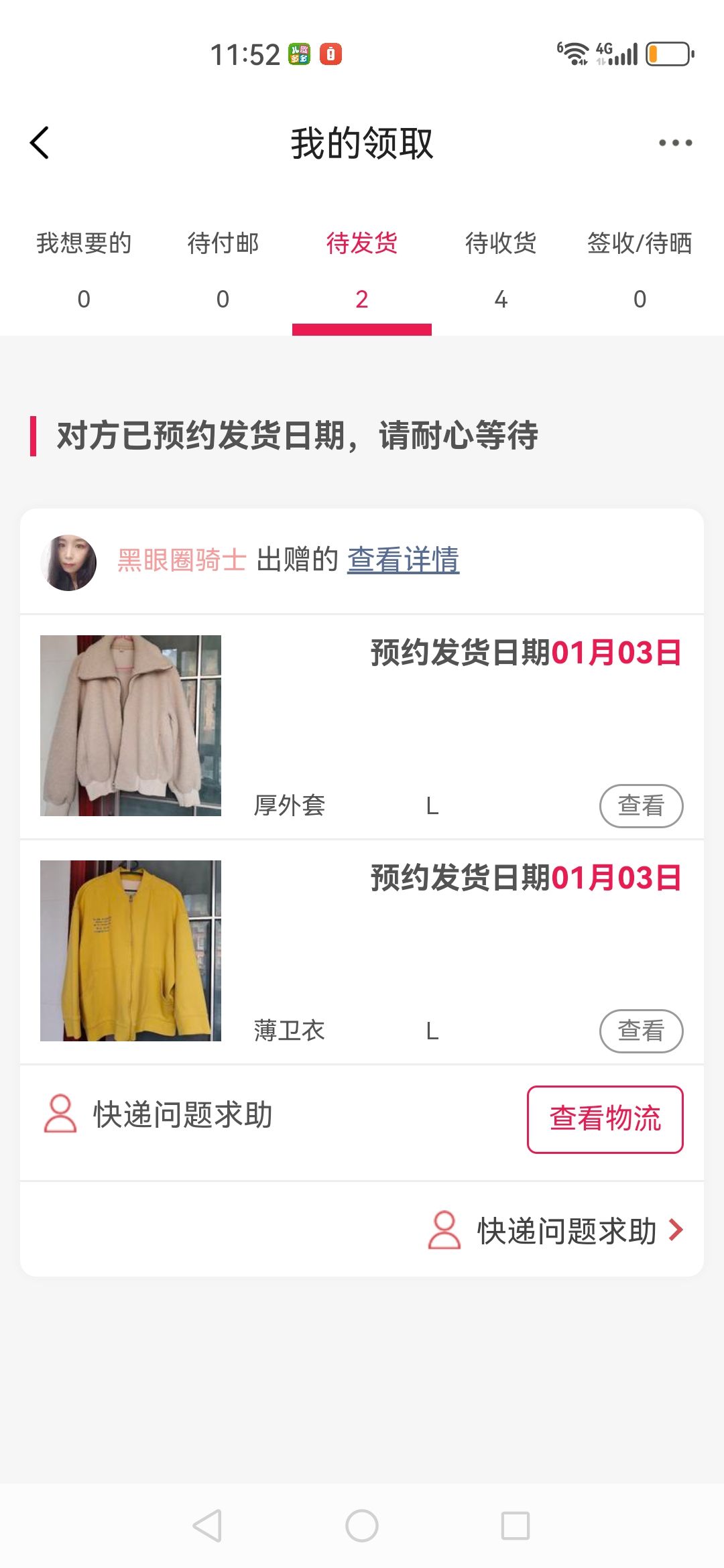Open recent apps from navigation bar
The image size is (724, 1568).
coord(516,1526)
